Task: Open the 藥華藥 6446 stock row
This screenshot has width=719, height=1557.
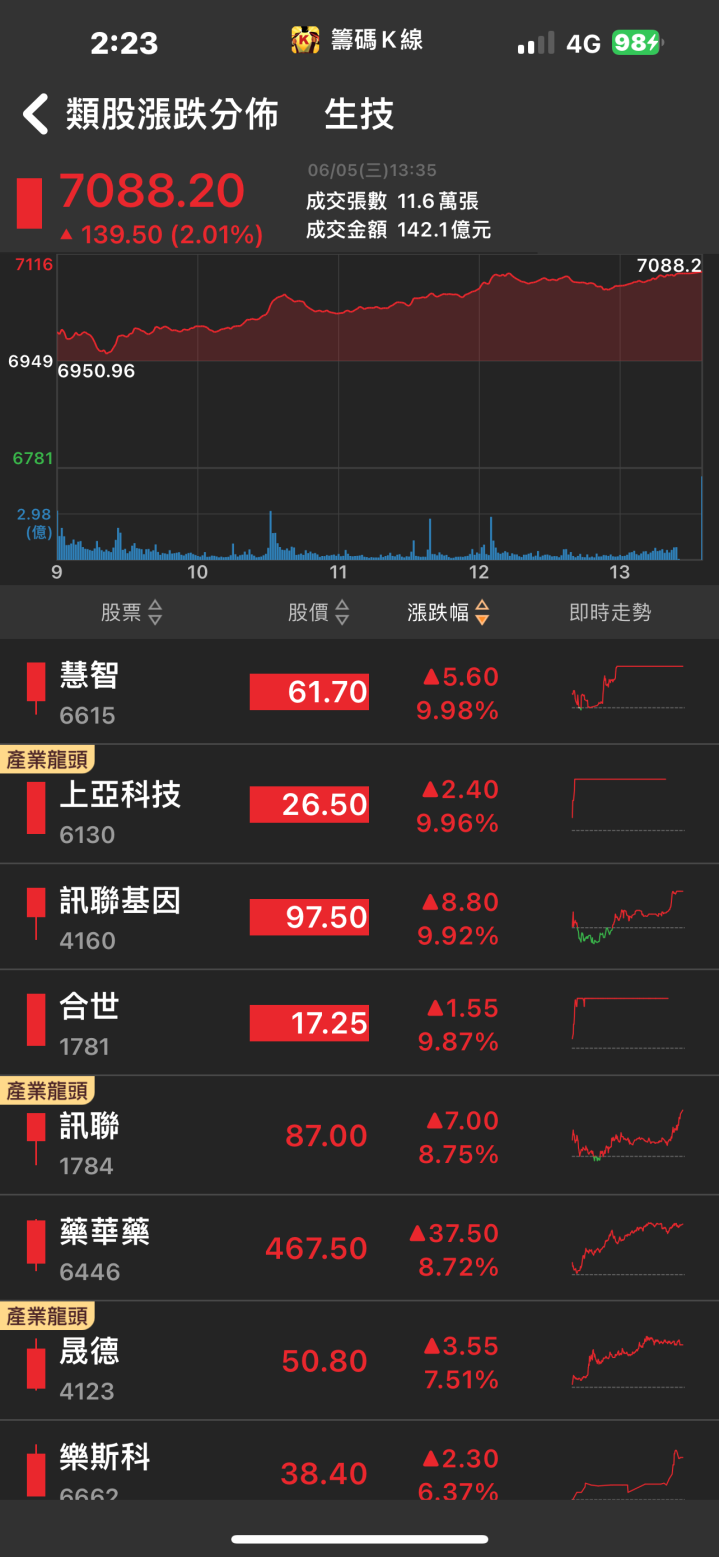Action: pyautogui.click(x=359, y=1249)
